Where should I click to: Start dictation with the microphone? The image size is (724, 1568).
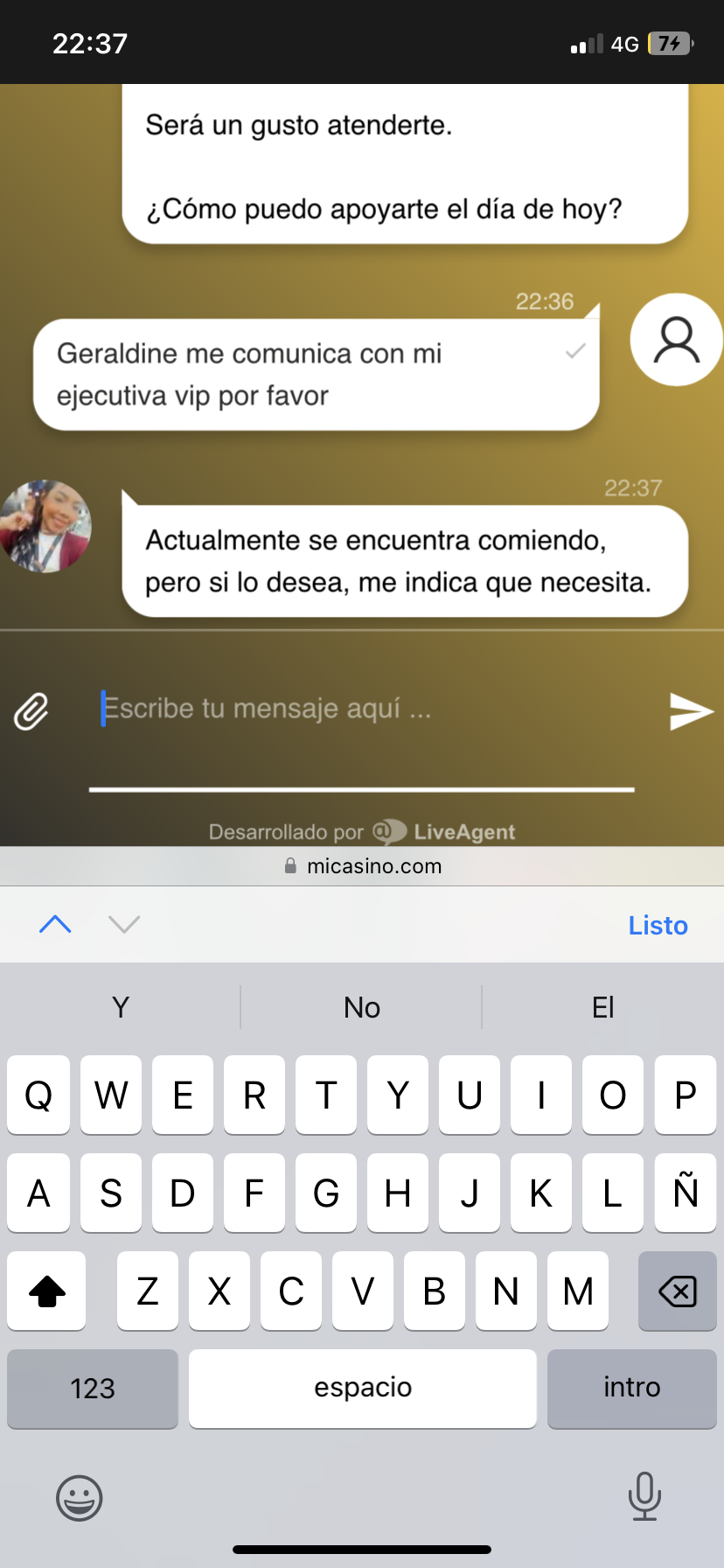[644, 1496]
